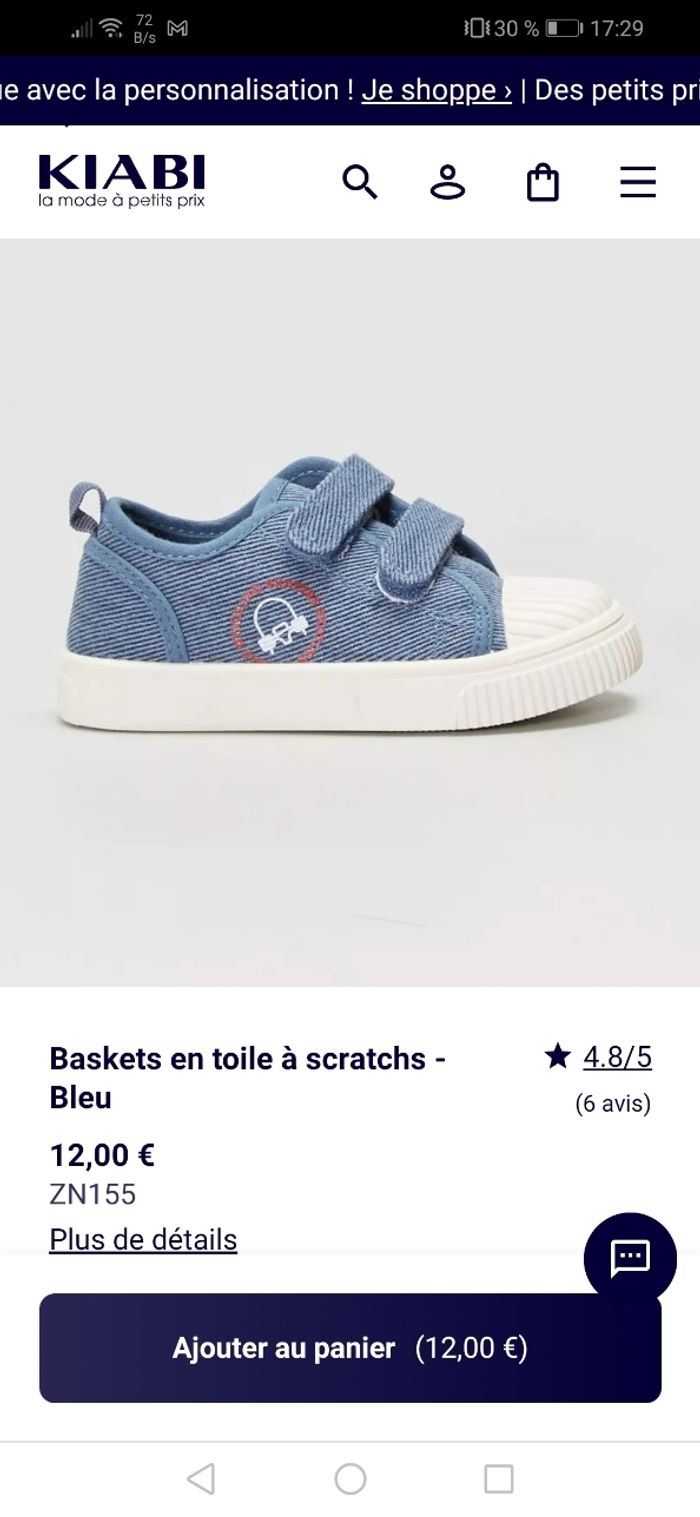Image resolution: width=700 pixels, height=1517 pixels.
Task: View the 4.8/5 rating reviews
Action: click(x=616, y=1056)
